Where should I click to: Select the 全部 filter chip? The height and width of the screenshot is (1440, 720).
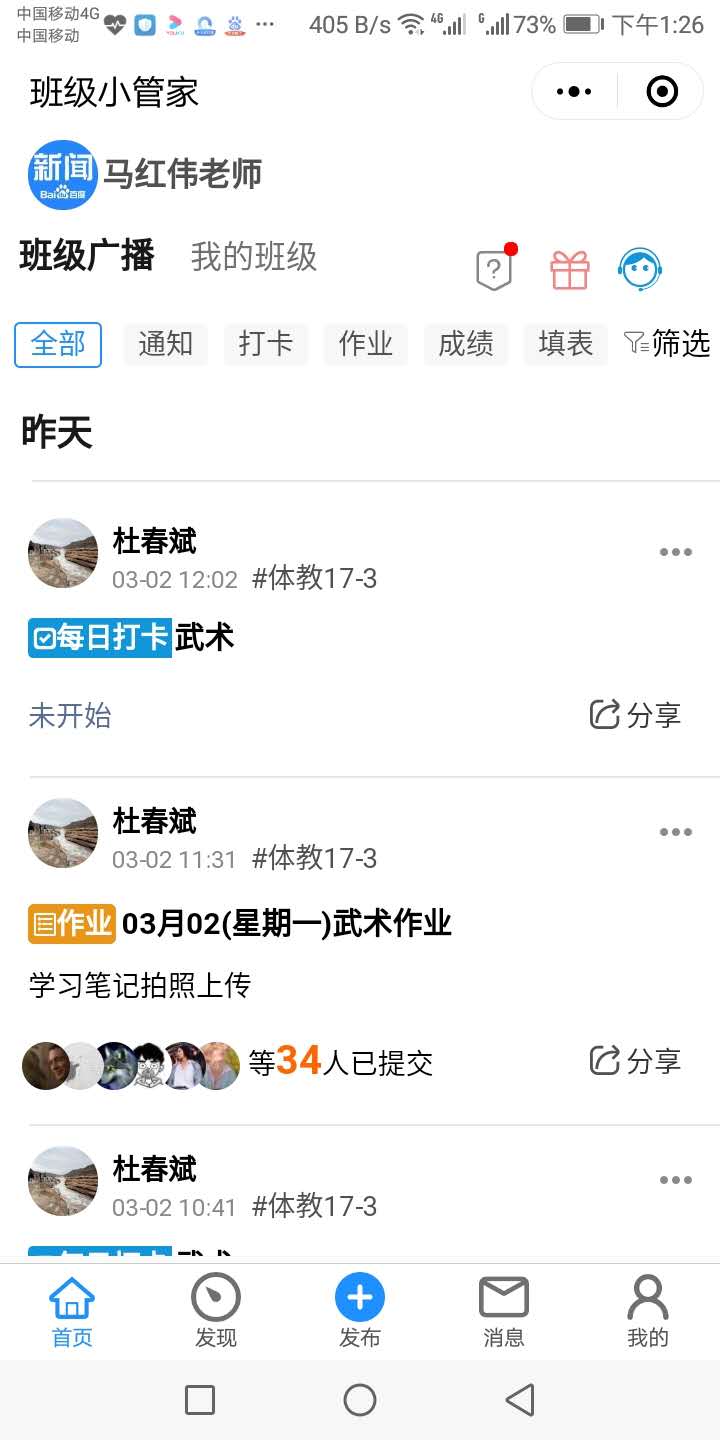[58, 344]
